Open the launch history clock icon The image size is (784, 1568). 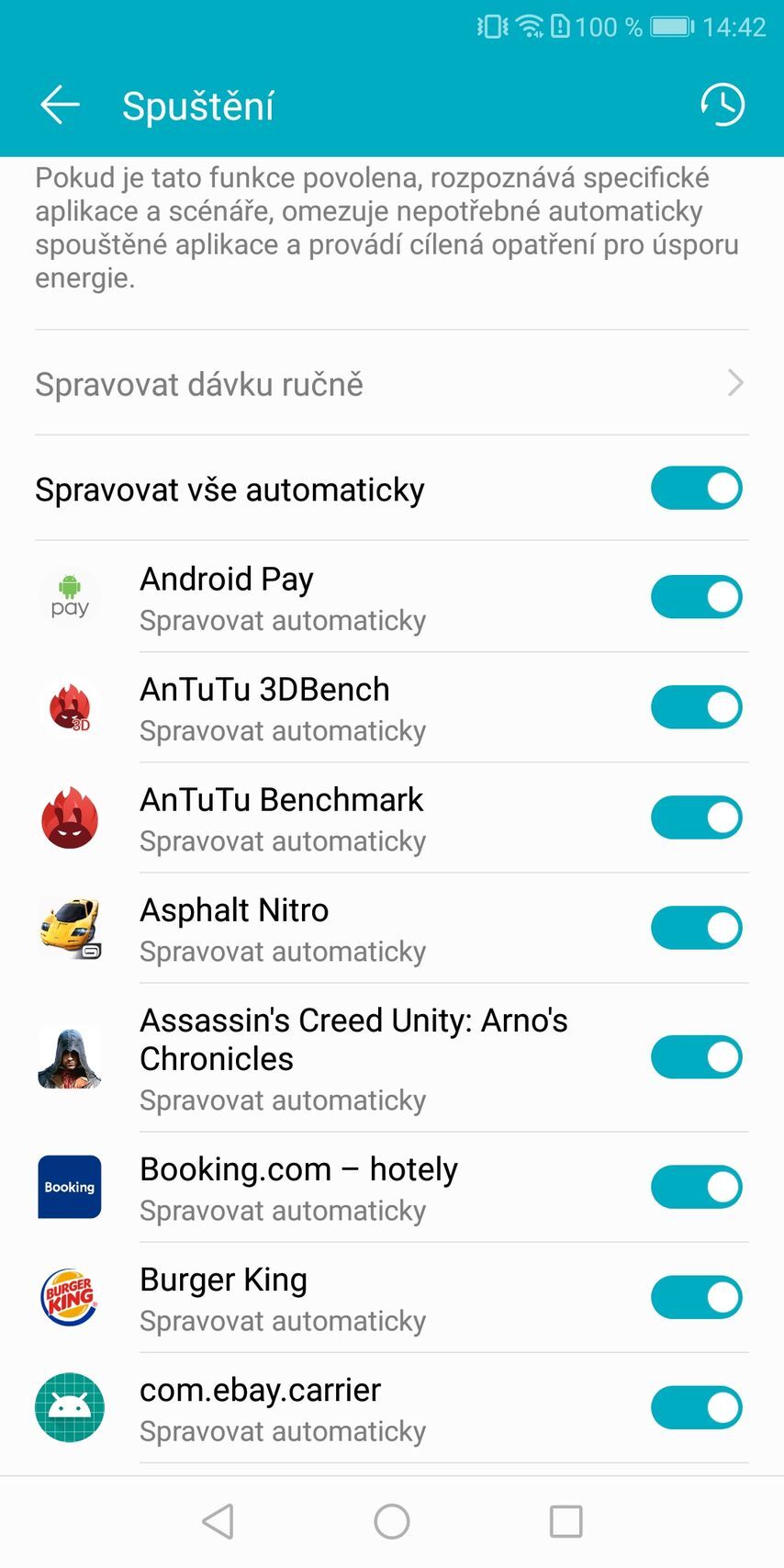tap(722, 105)
